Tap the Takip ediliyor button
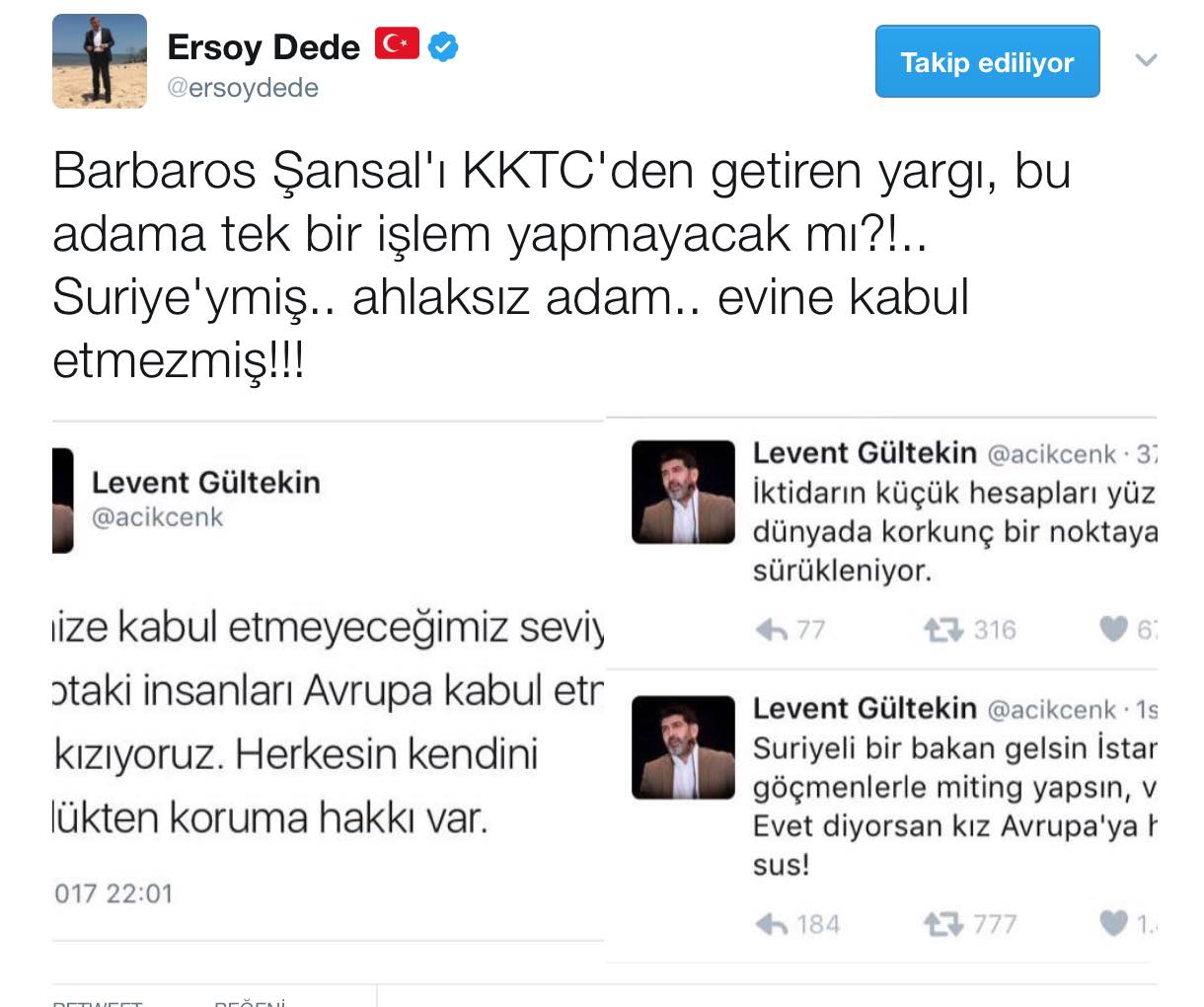Screen dimensions: 1204x1007 pyautogui.click(x=987, y=62)
